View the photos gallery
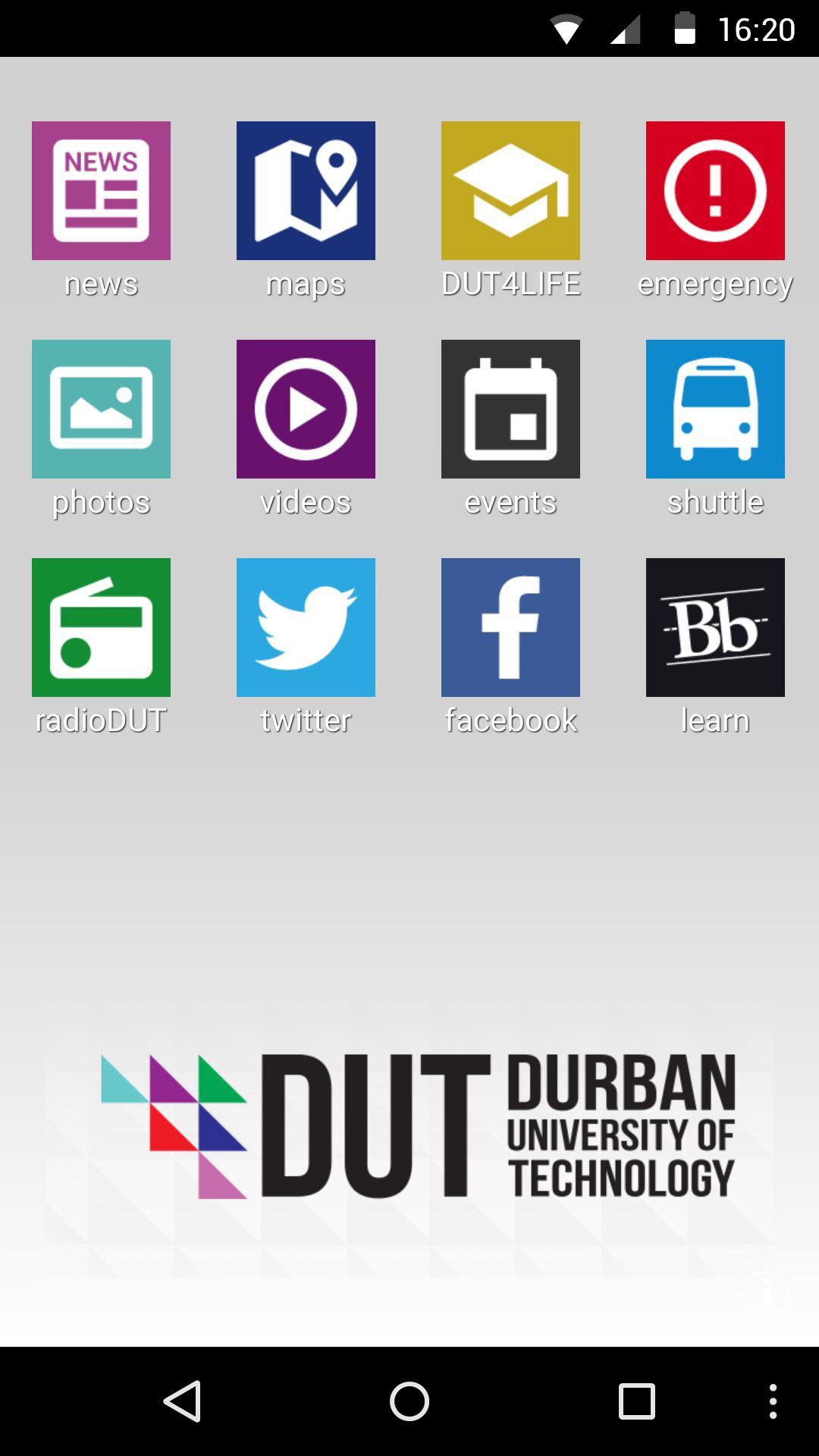Screen dimensions: 819x1456 click(101, 409)
